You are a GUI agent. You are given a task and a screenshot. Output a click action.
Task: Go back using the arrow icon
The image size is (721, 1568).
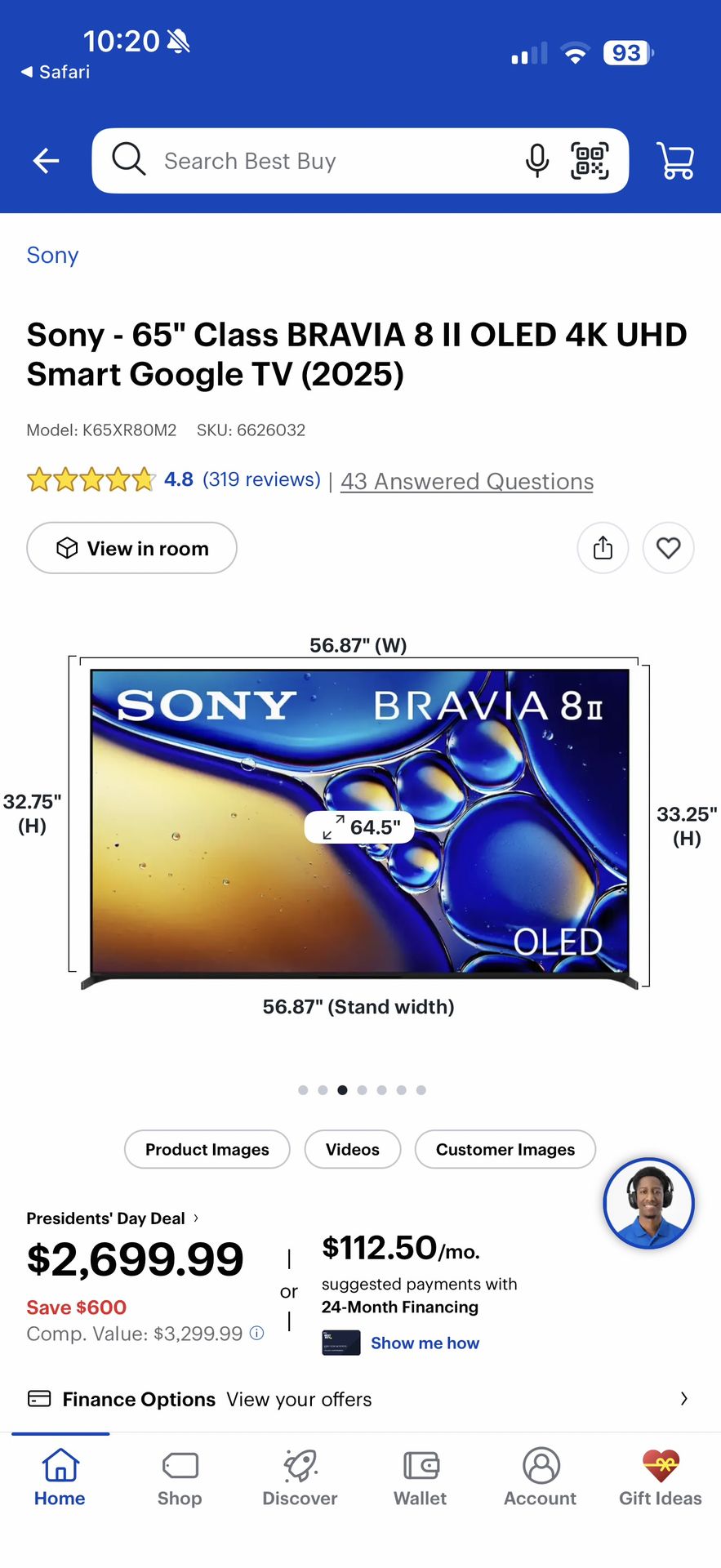click(x=47, y=161)
